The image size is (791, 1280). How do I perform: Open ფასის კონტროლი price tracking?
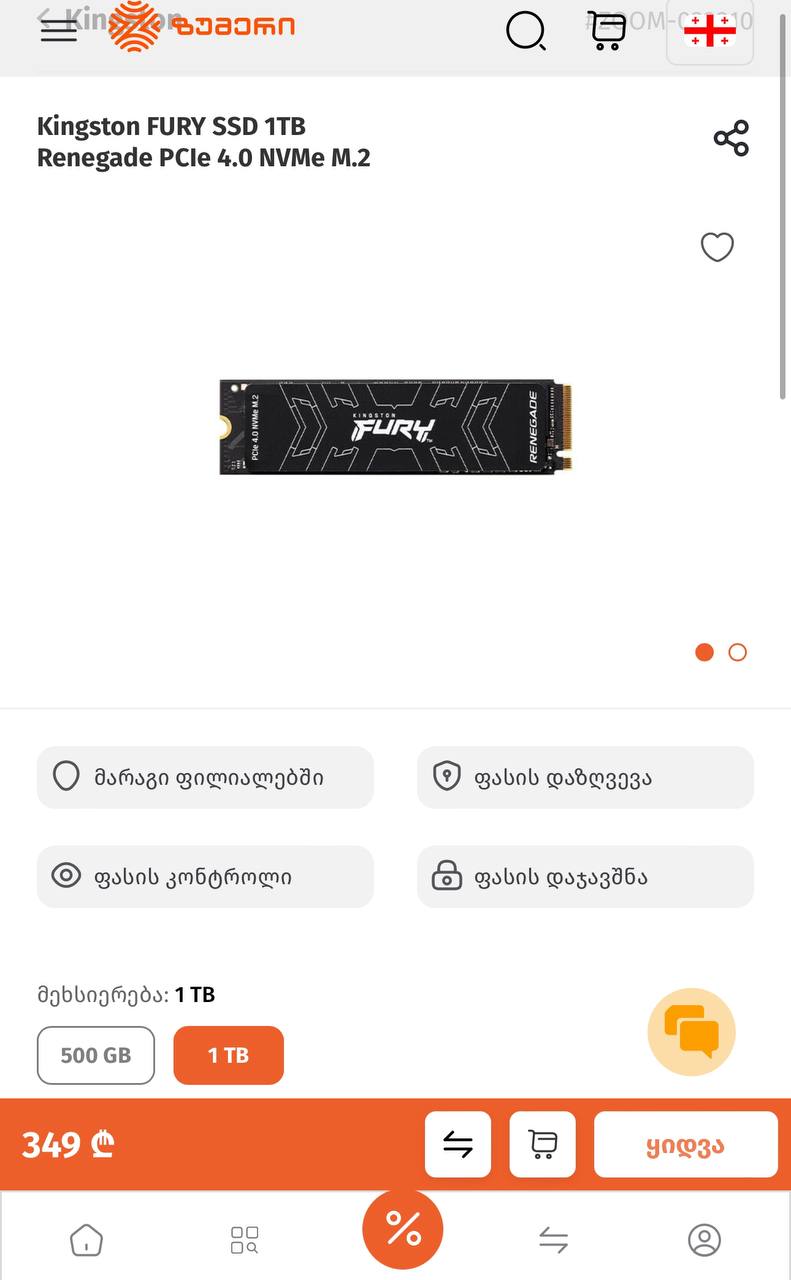(205, 877)
